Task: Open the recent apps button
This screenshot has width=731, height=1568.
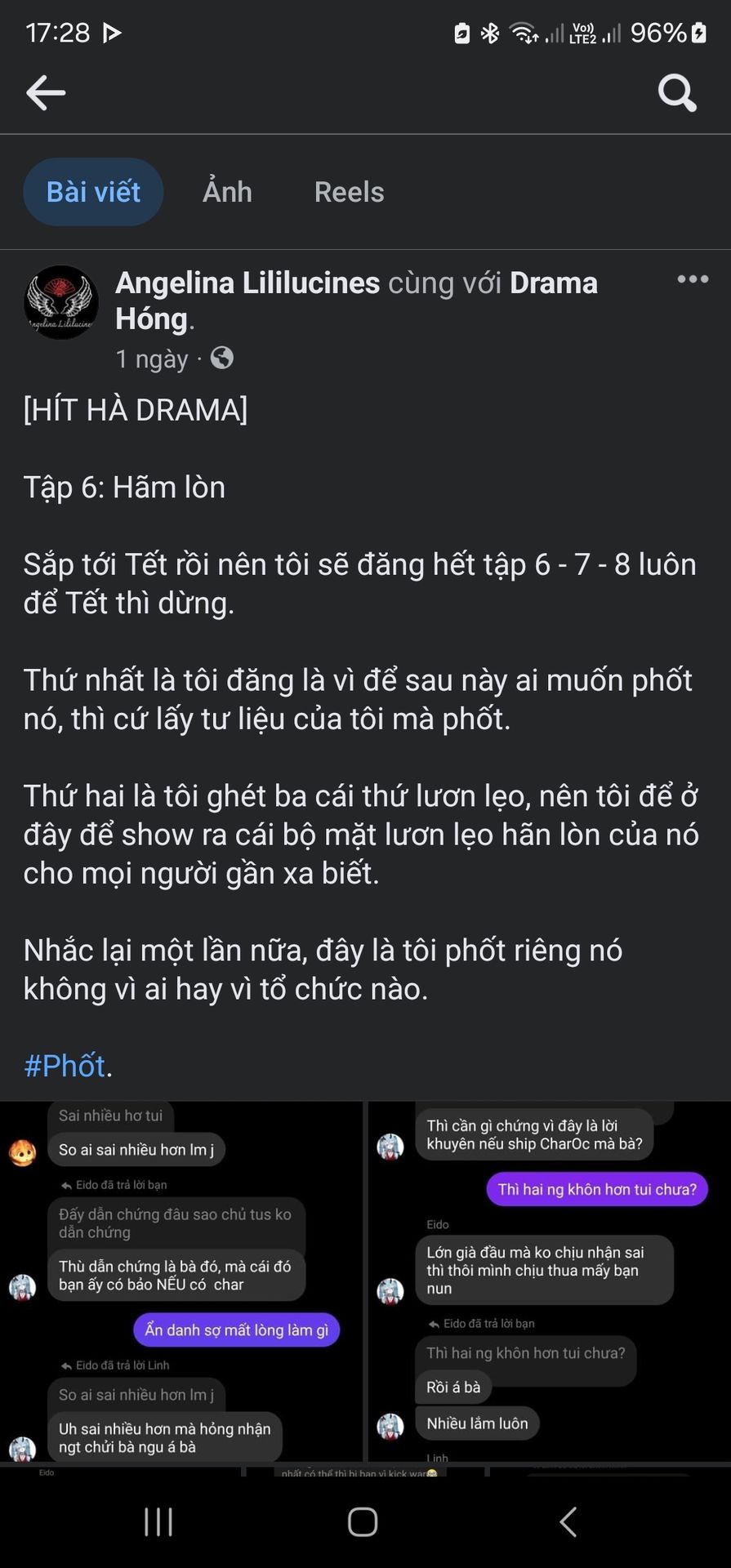Action: [x=158, y=1521]
